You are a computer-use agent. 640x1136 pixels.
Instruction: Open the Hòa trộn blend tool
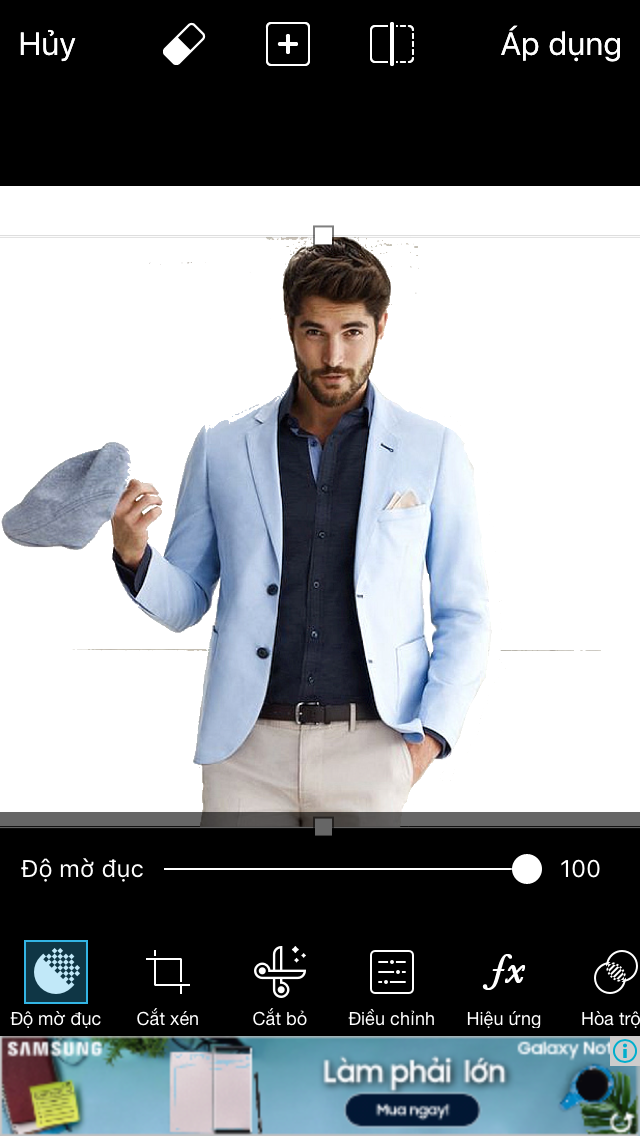610,985
